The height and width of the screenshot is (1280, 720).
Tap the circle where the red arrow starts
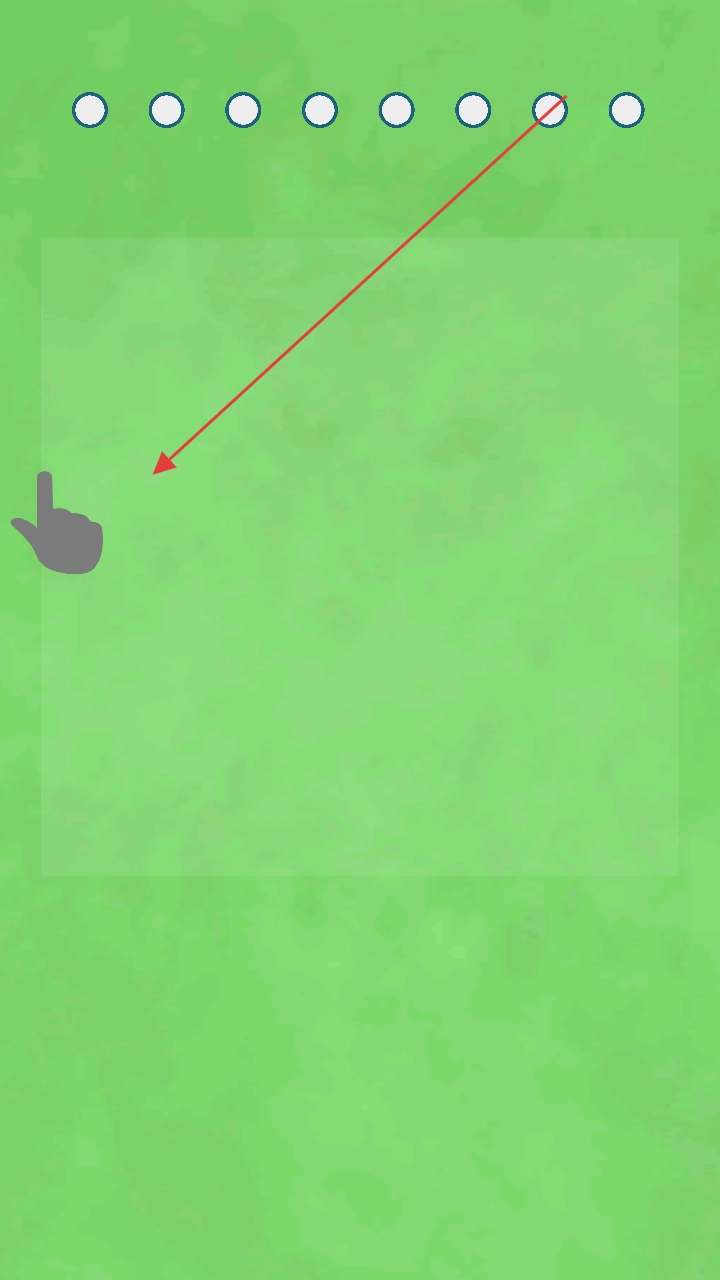tap(550, 110)
